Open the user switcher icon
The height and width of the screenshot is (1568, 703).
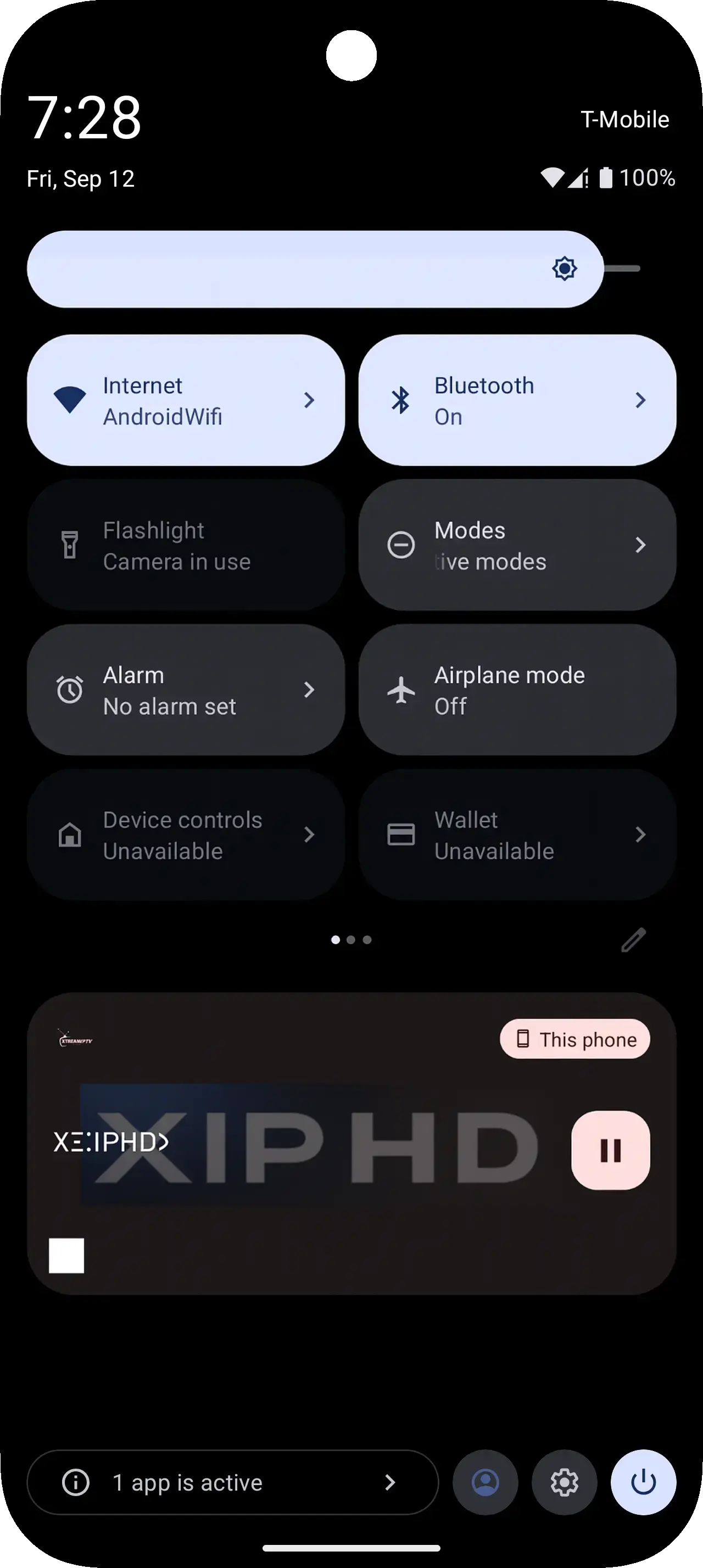coord(485,1482)
